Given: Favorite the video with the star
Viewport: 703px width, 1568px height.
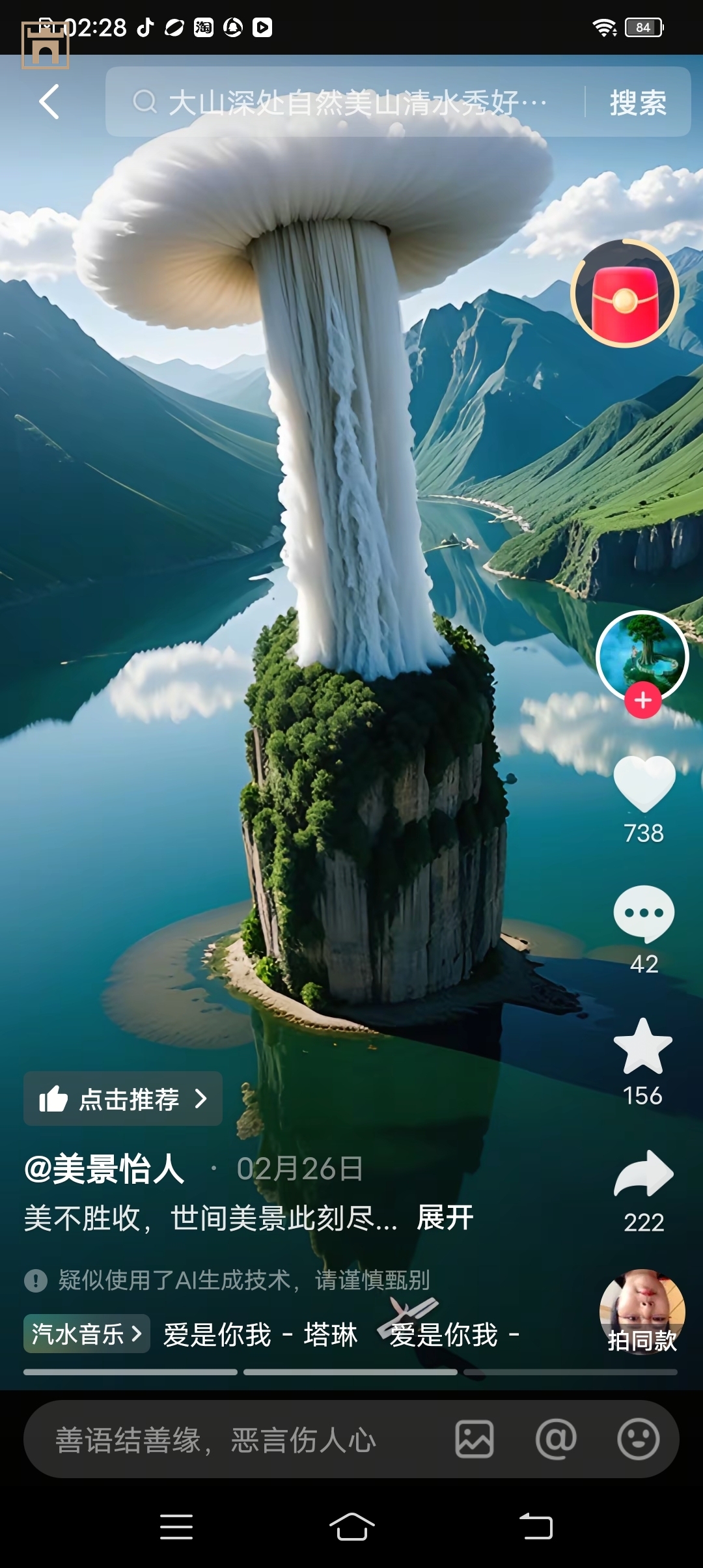Looking at the screenshot, I should coord(643,1046).
